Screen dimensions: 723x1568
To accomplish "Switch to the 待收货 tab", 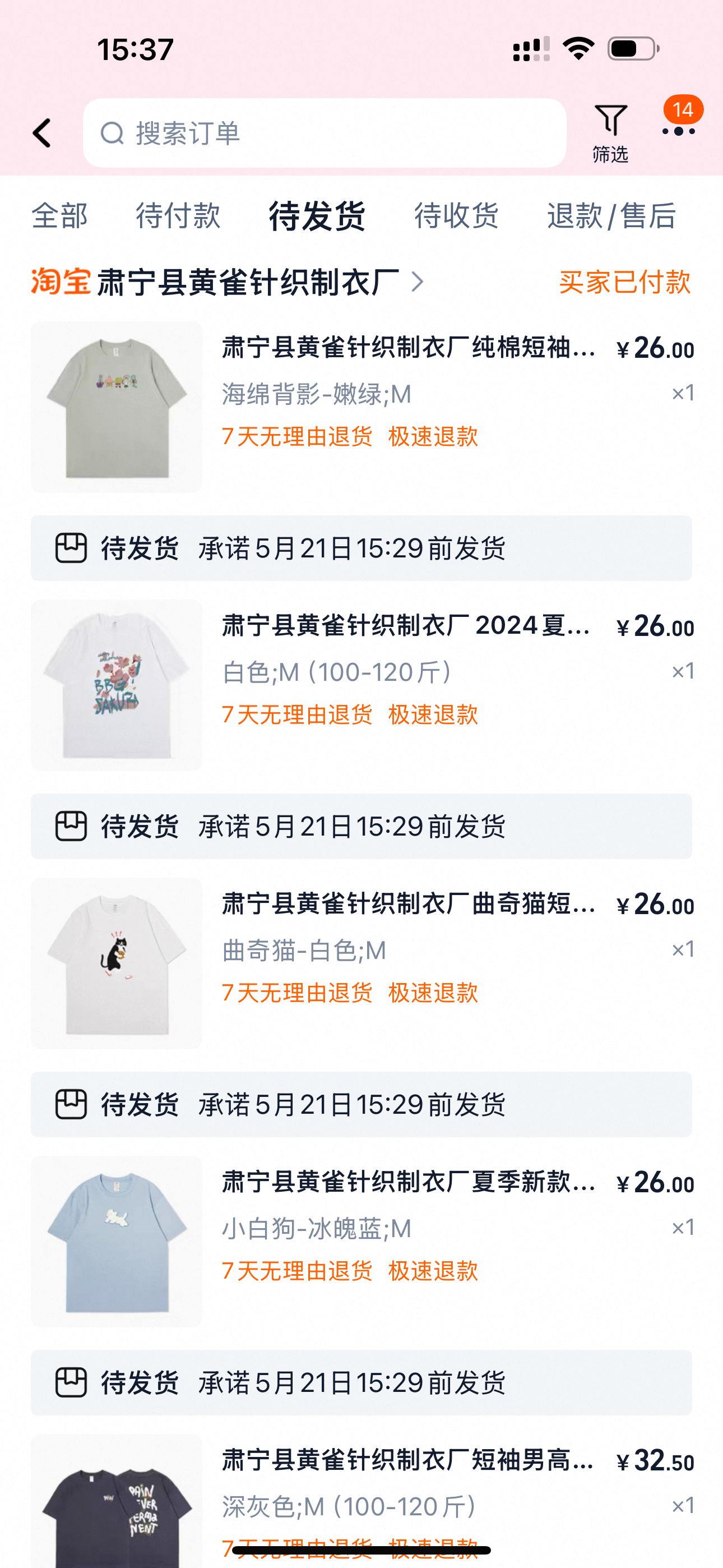I will [456, 216].
